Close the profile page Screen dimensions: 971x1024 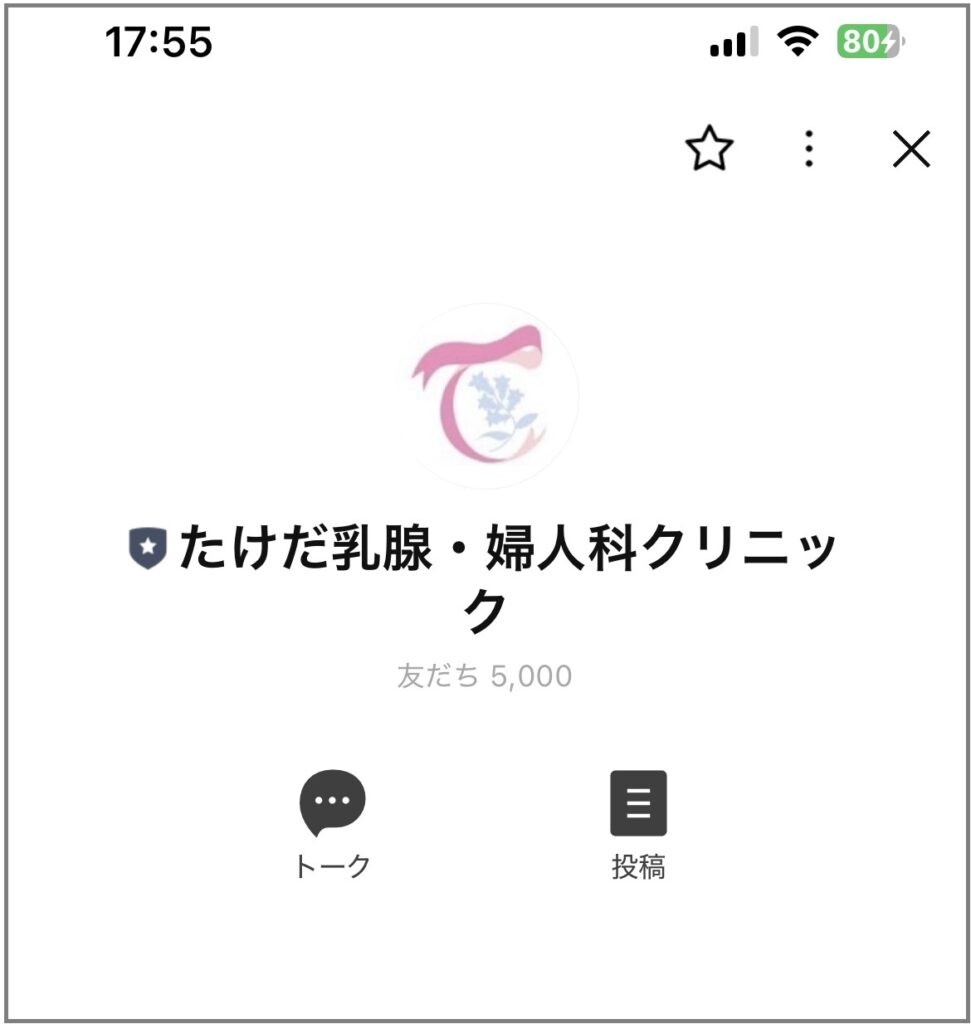coord(911,150)
